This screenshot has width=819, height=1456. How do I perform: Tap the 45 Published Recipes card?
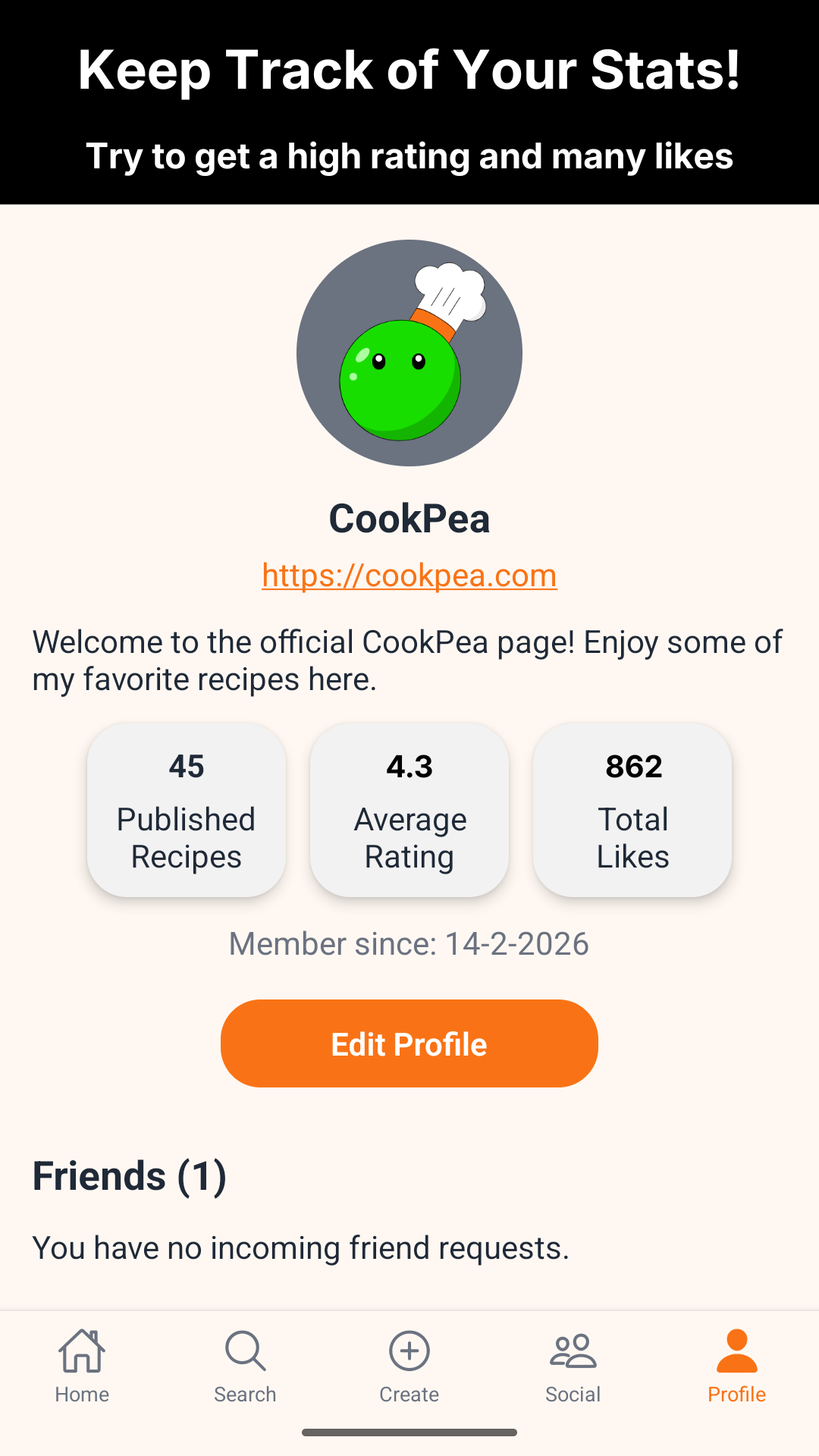(x=186, y=810)
